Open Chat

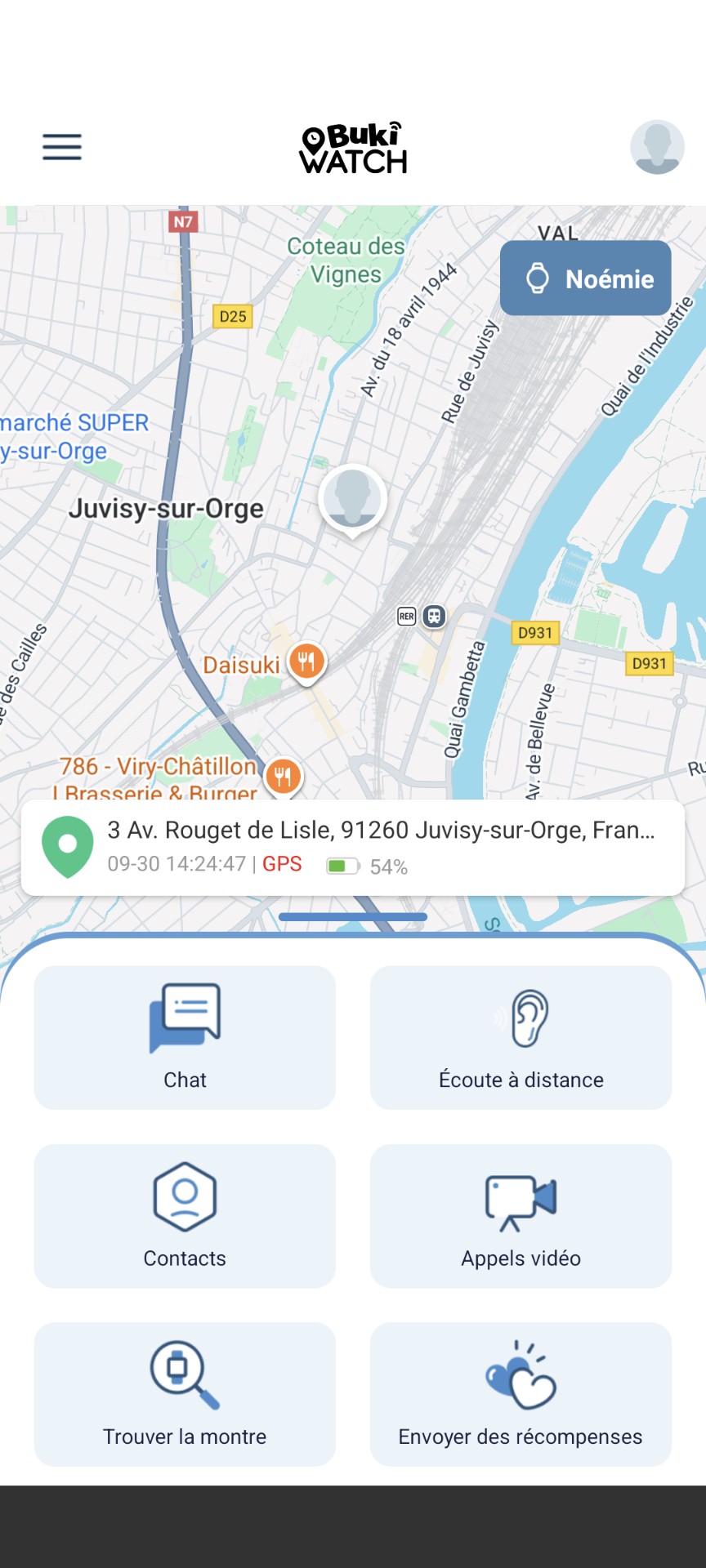tap(185, 1037)
